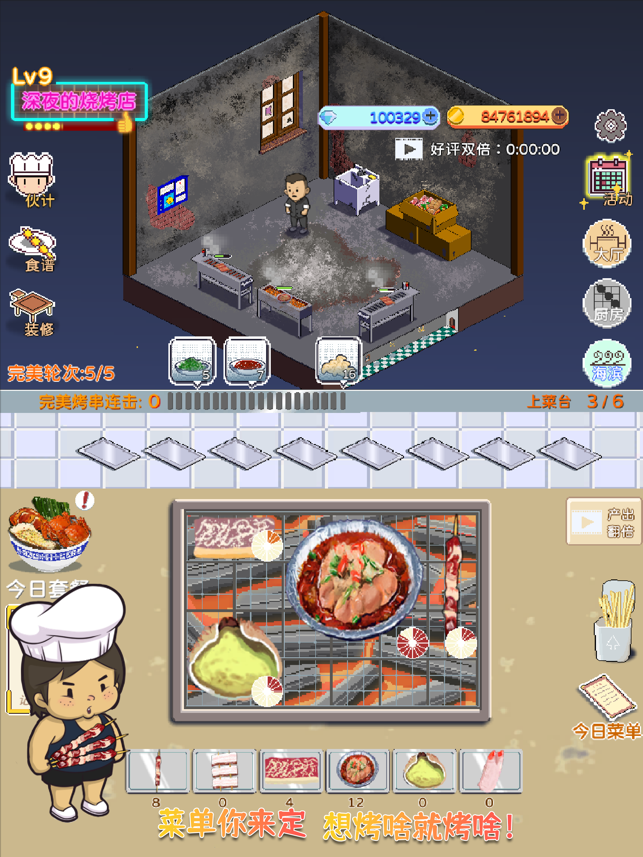Tap the 深夜的烧烤店 shop sign

(78, 103)
